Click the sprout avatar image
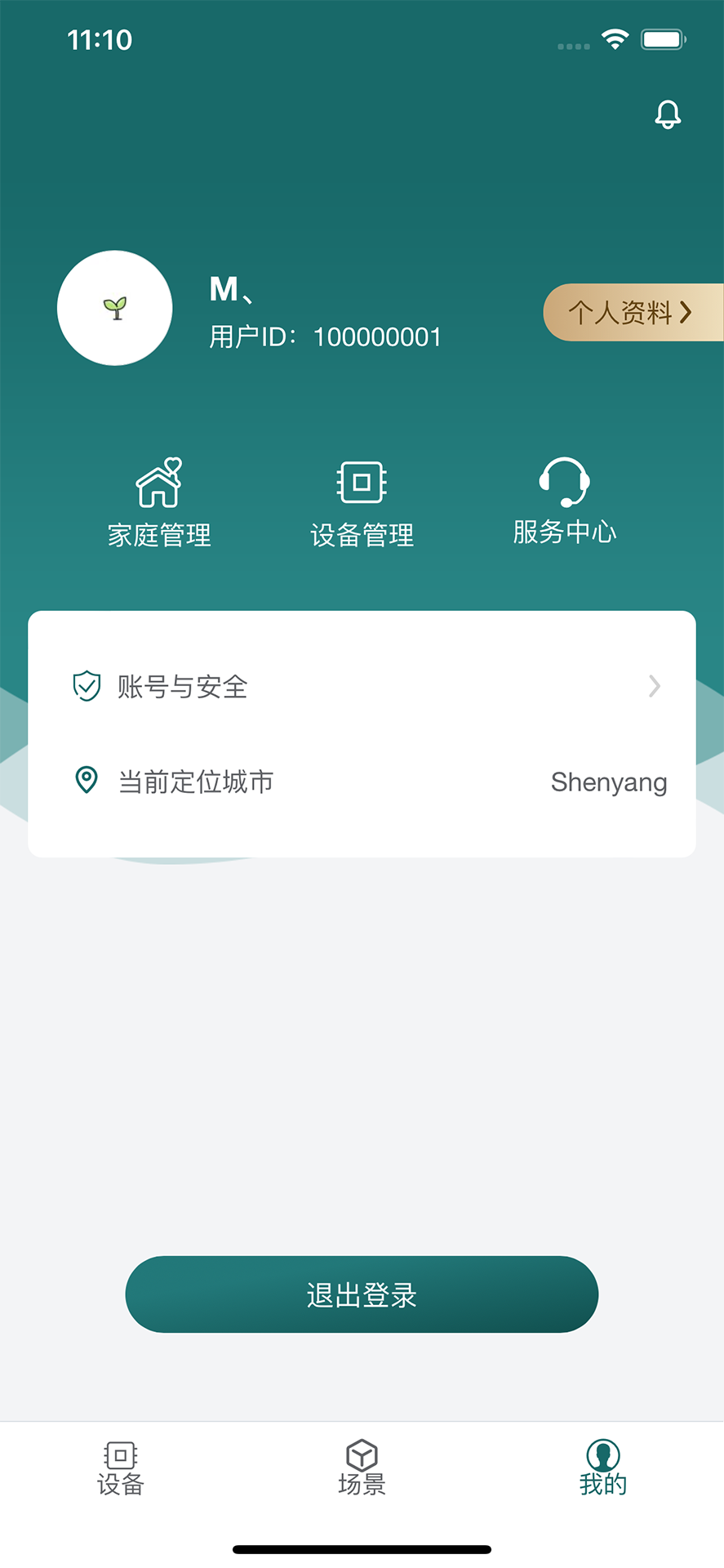The height and width of the screenshot is (1568, 724). 115,308
